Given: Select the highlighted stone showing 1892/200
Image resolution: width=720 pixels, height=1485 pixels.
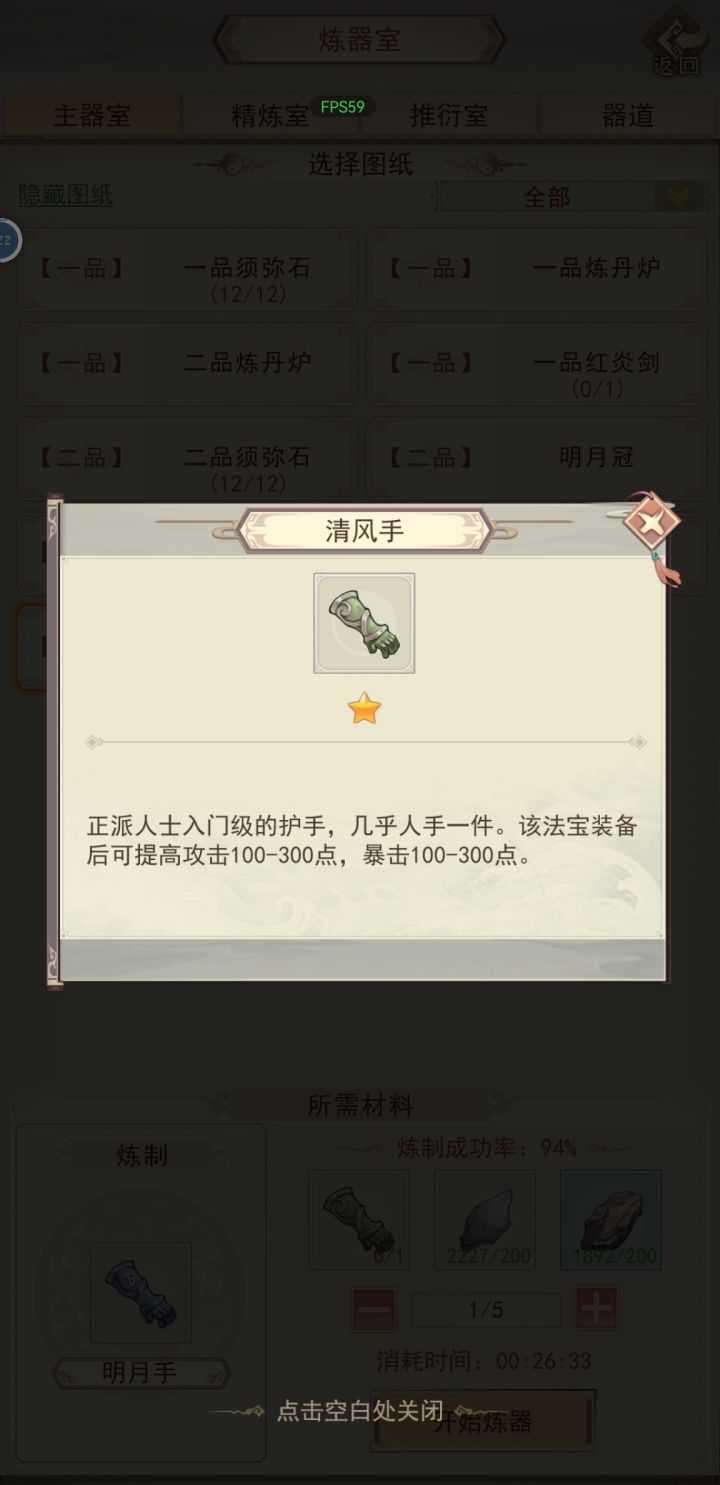Looking at the screenshot, I should click(x=611, y=1218).
